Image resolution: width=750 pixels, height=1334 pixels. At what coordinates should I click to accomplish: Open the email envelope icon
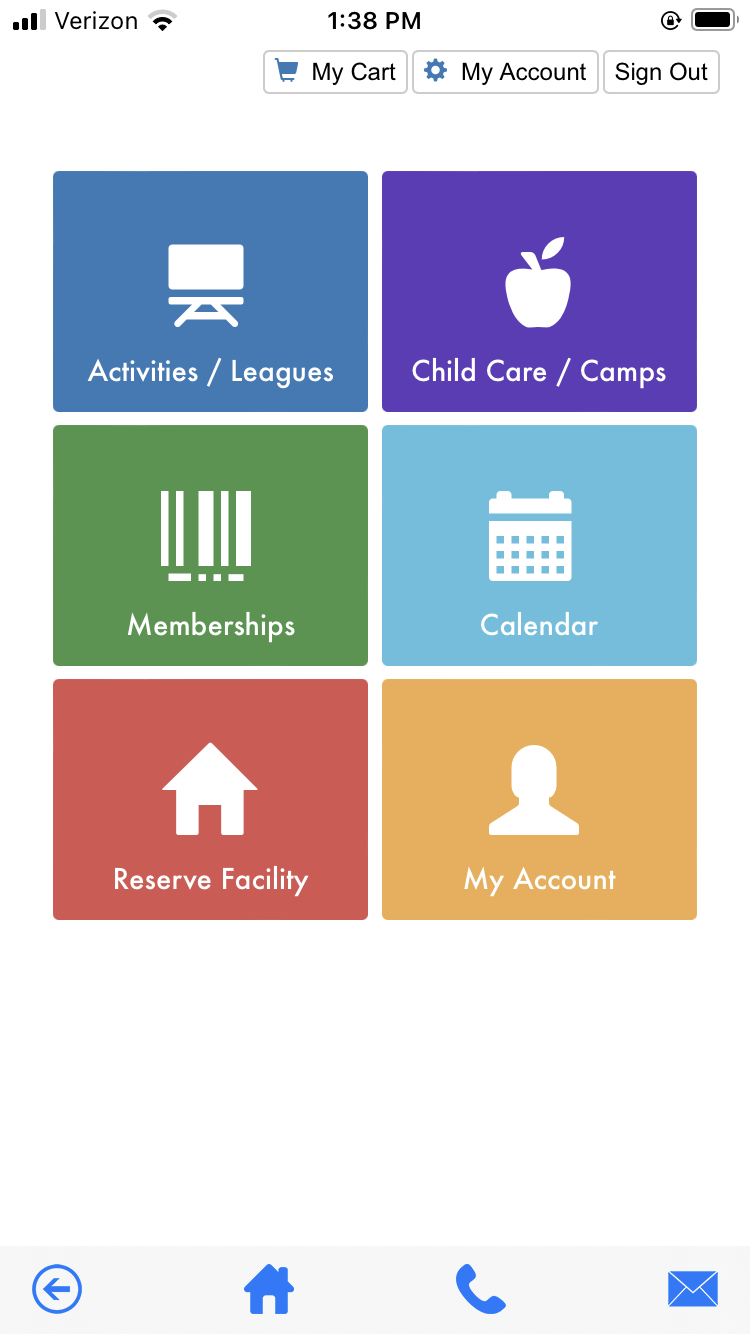693,1289
